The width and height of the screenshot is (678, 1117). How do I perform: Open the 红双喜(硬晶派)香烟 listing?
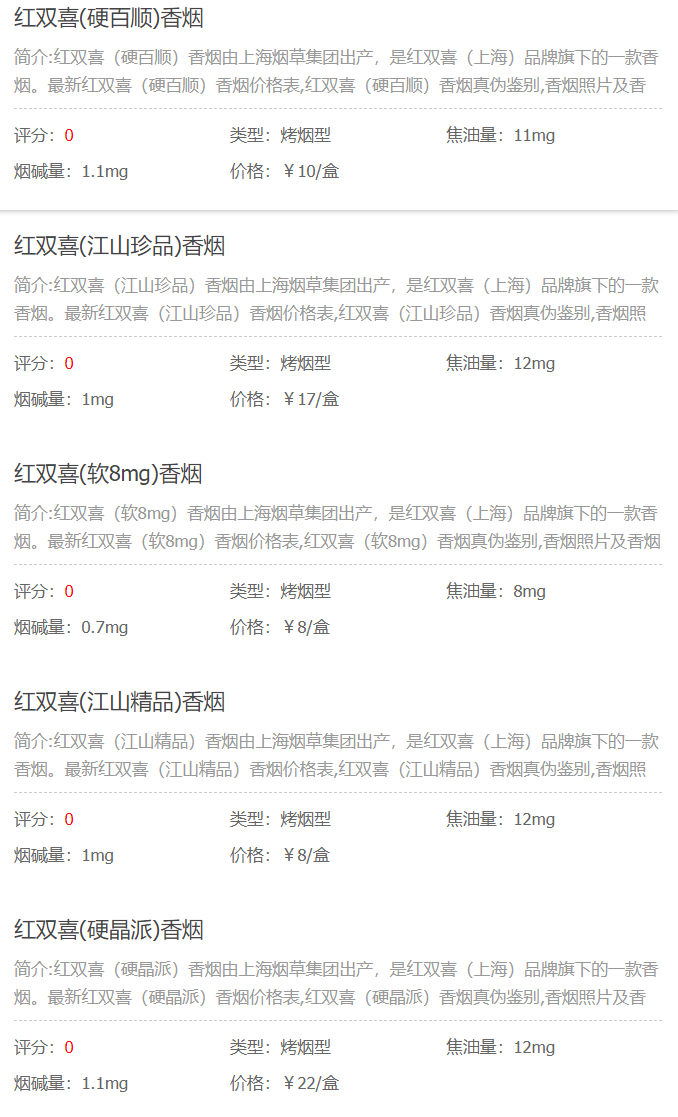[x=109, y=929]
